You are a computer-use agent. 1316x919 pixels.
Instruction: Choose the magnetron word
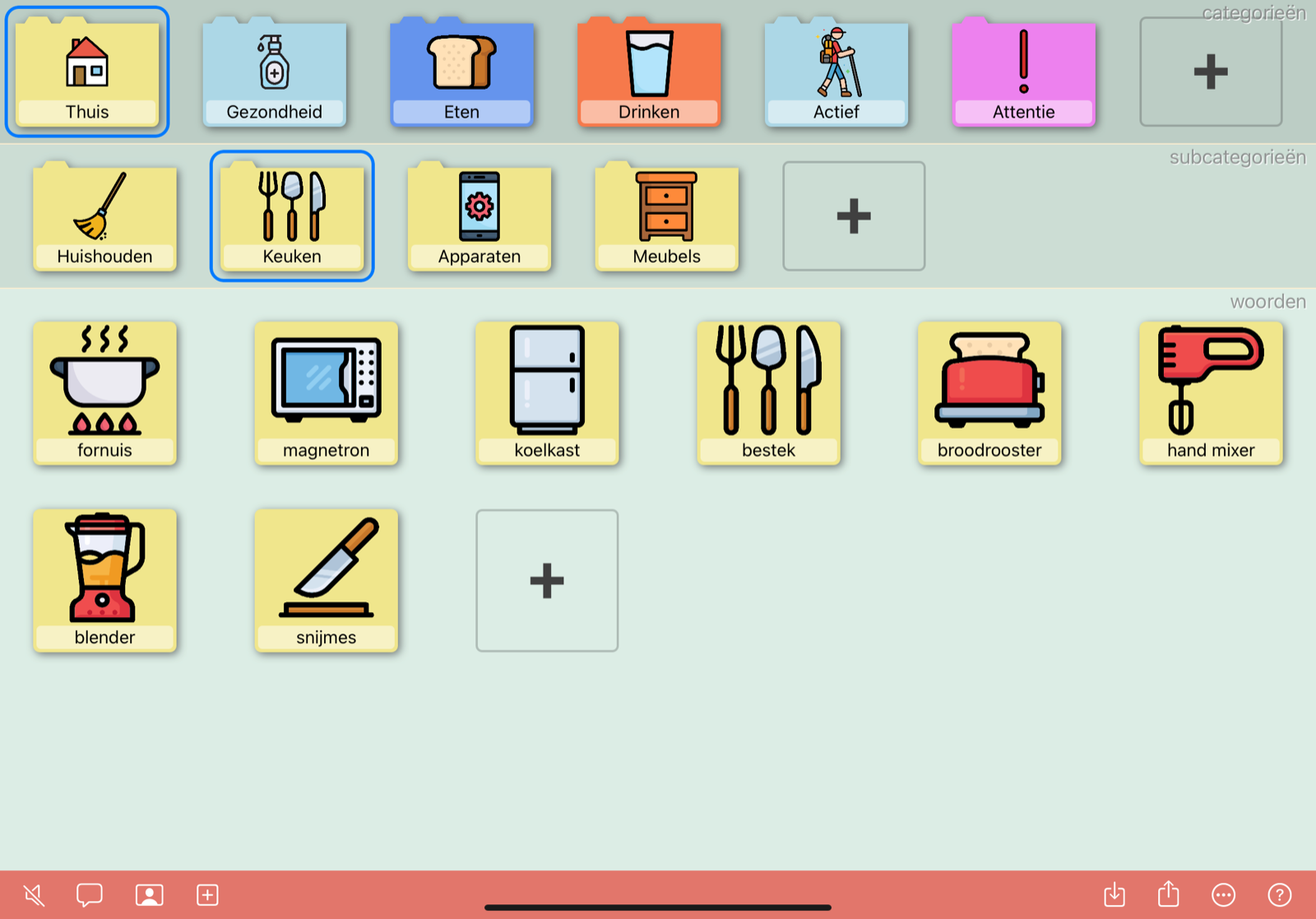pyautogui.click(x=326, y=392)
